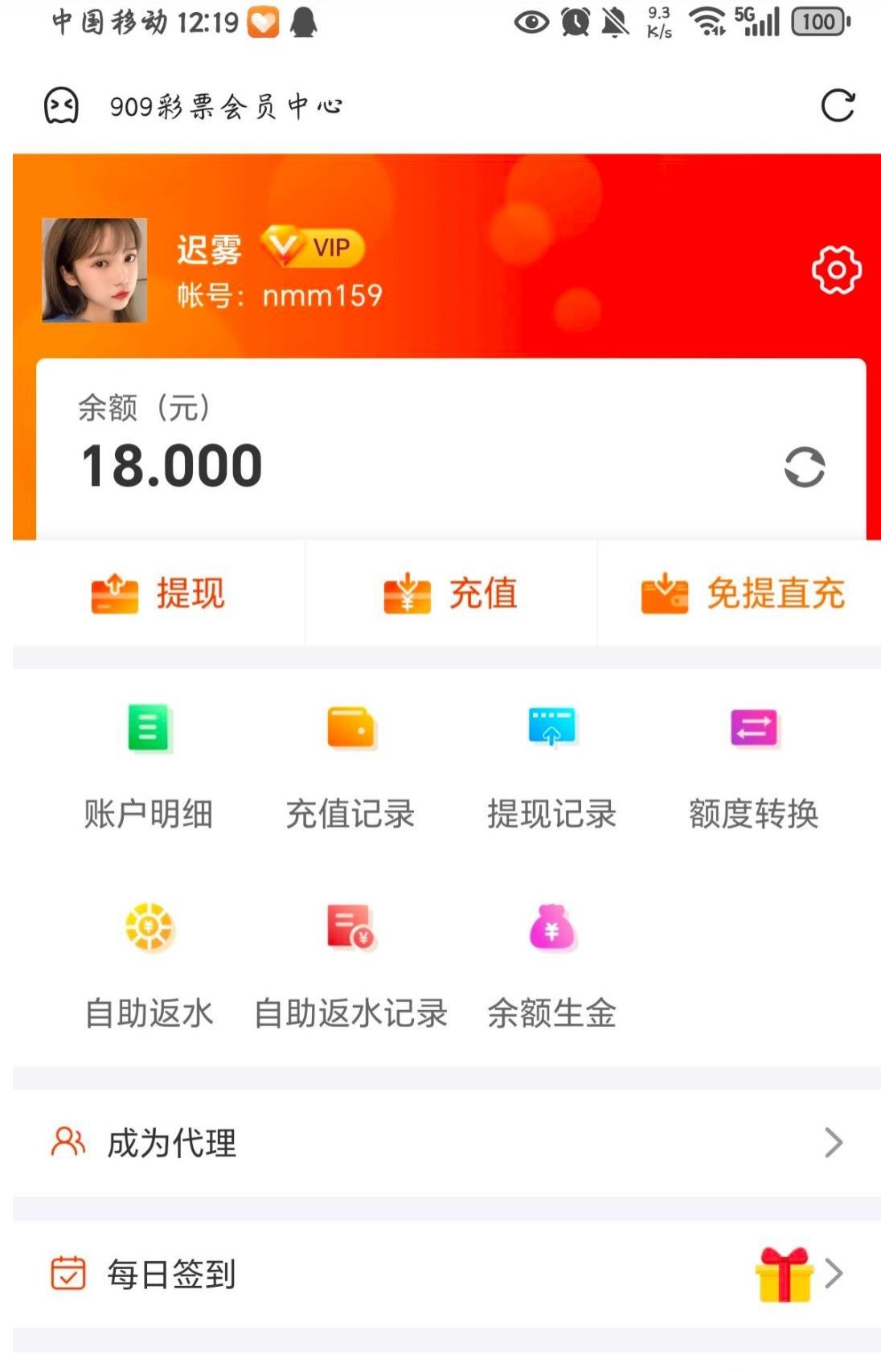Tap 提现 to withdraw funds

click(158, 594)
